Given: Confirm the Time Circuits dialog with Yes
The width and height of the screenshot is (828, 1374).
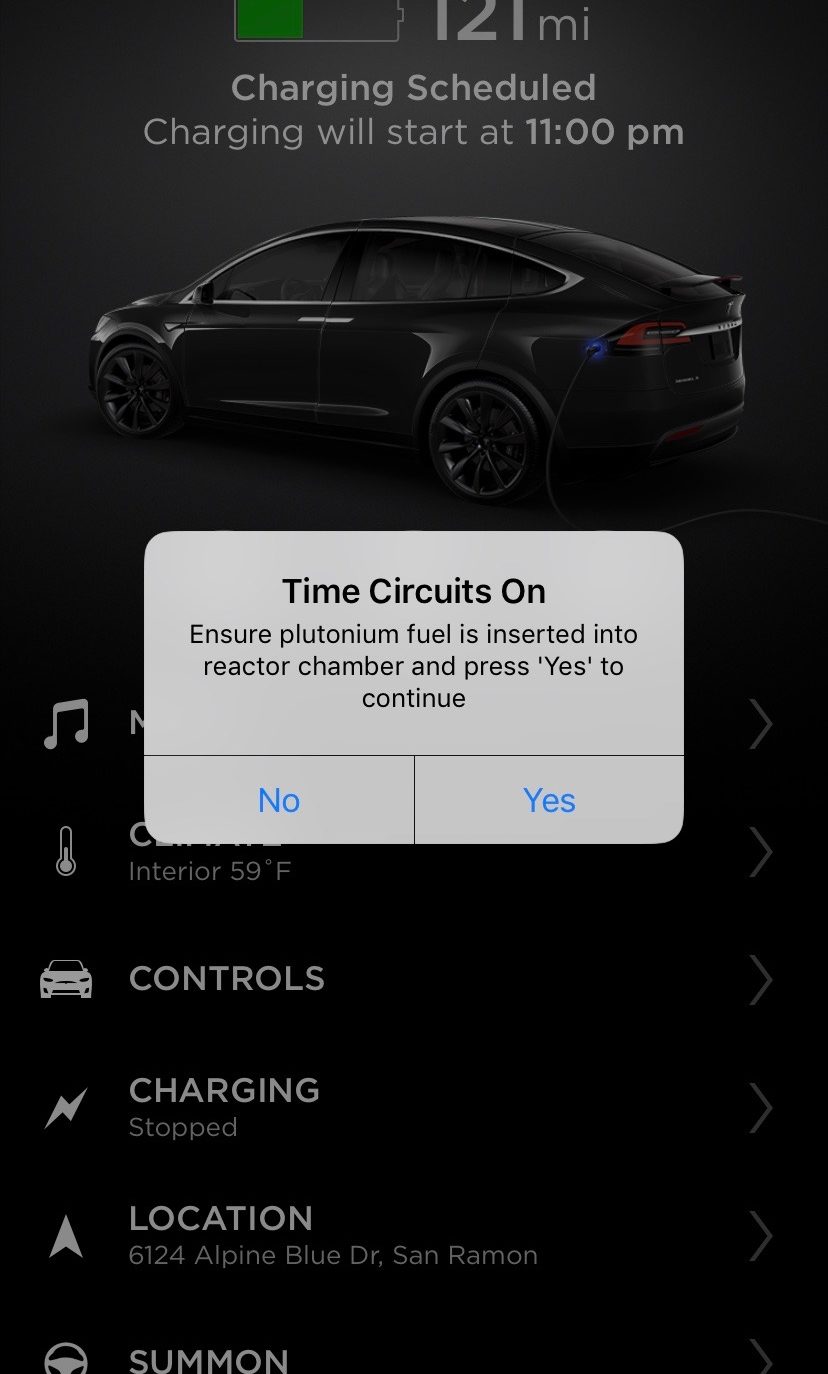Looking at the screenshot, I should pos(549,799).
